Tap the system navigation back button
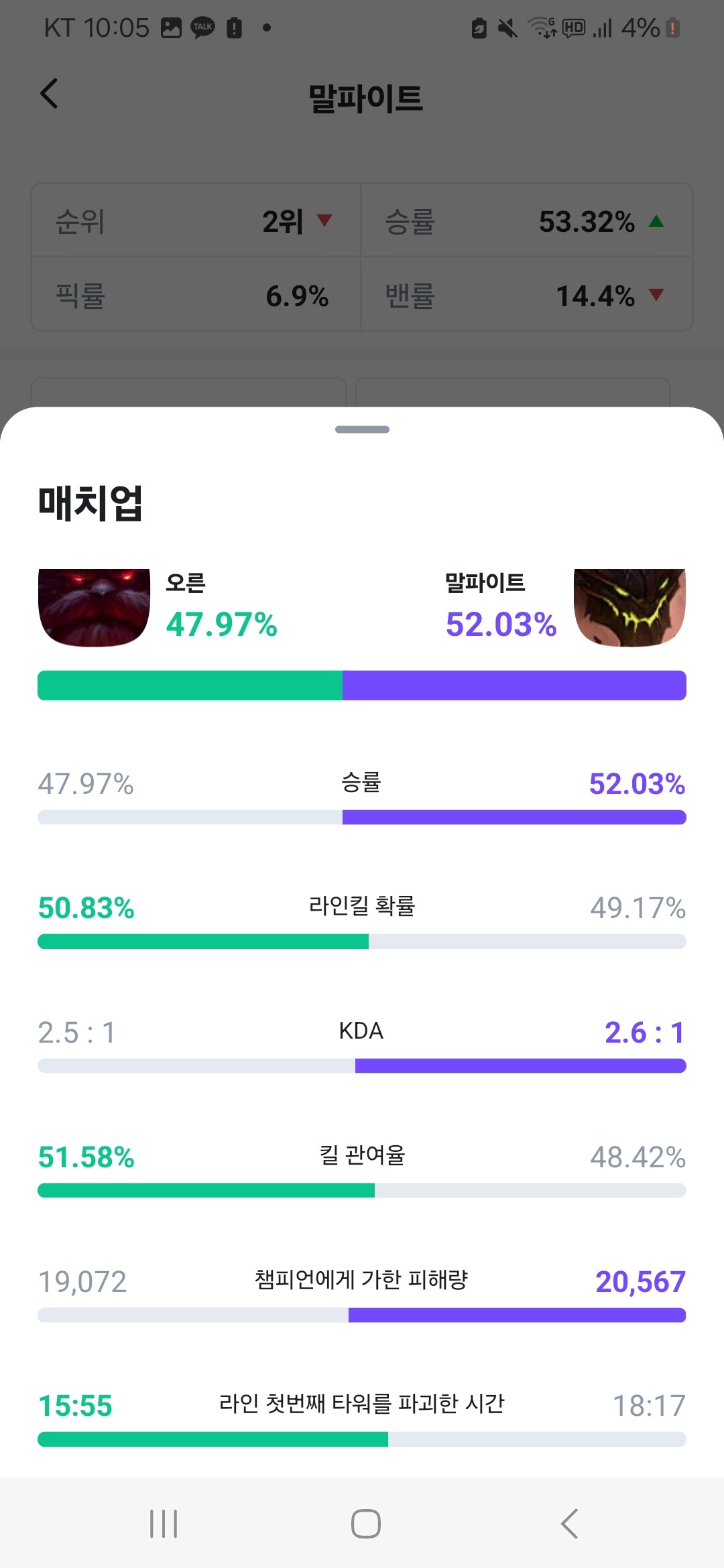The image size is (724, 1568). point(568,1524)
